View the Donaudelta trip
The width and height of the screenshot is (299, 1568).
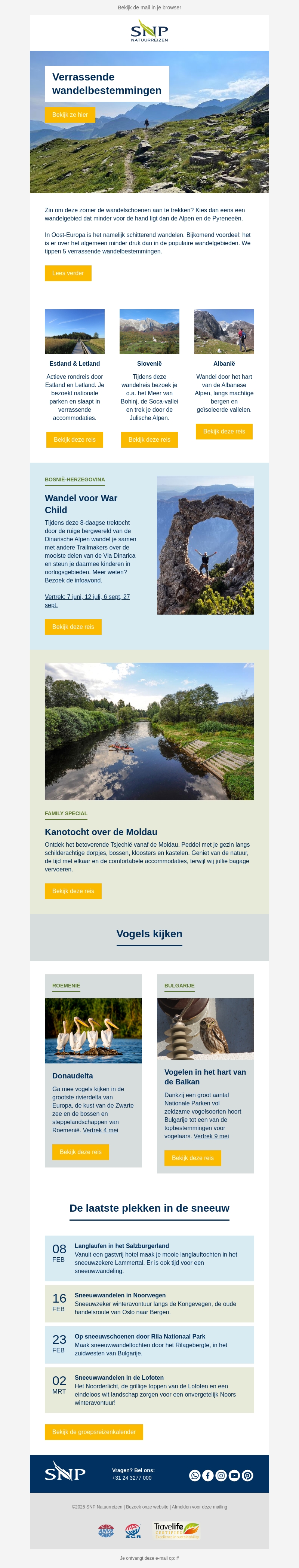coord(80,1152)
